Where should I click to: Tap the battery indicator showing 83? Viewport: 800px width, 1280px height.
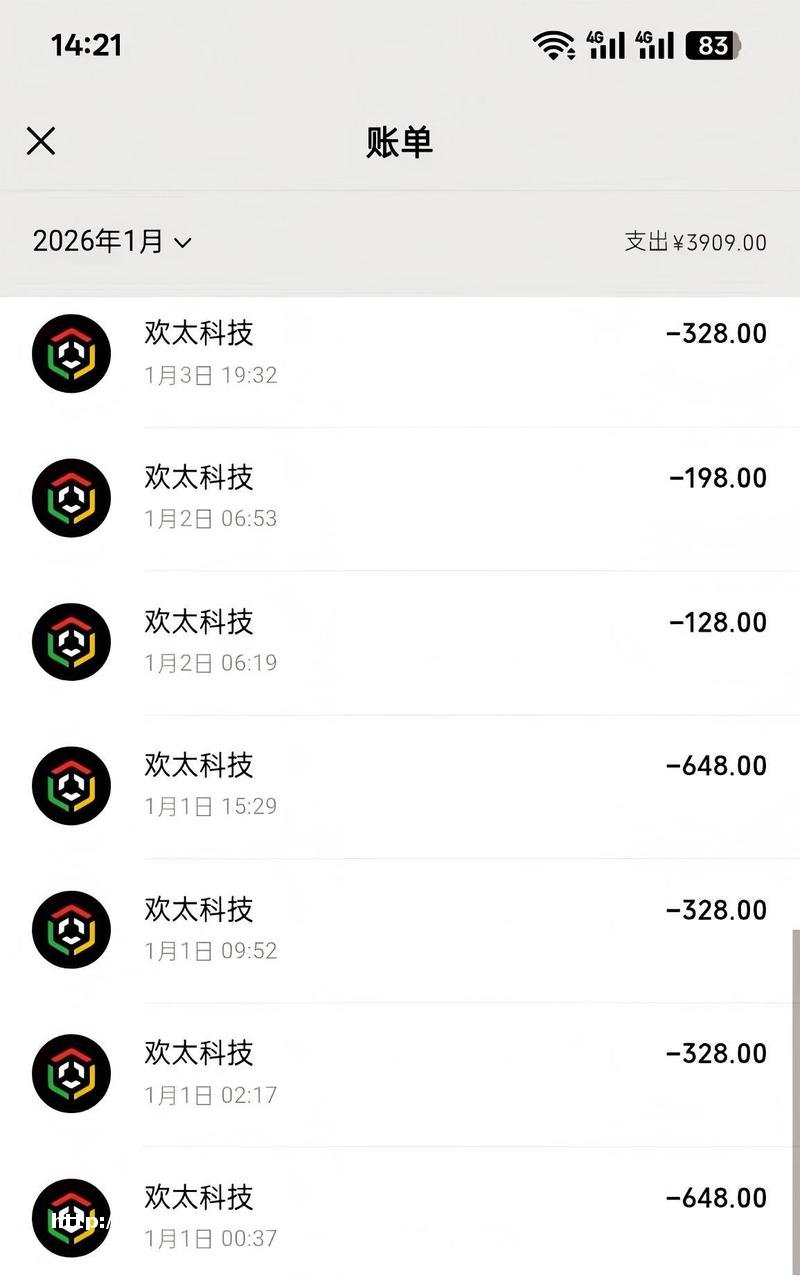pyautogui.click(x=711, y=45)
